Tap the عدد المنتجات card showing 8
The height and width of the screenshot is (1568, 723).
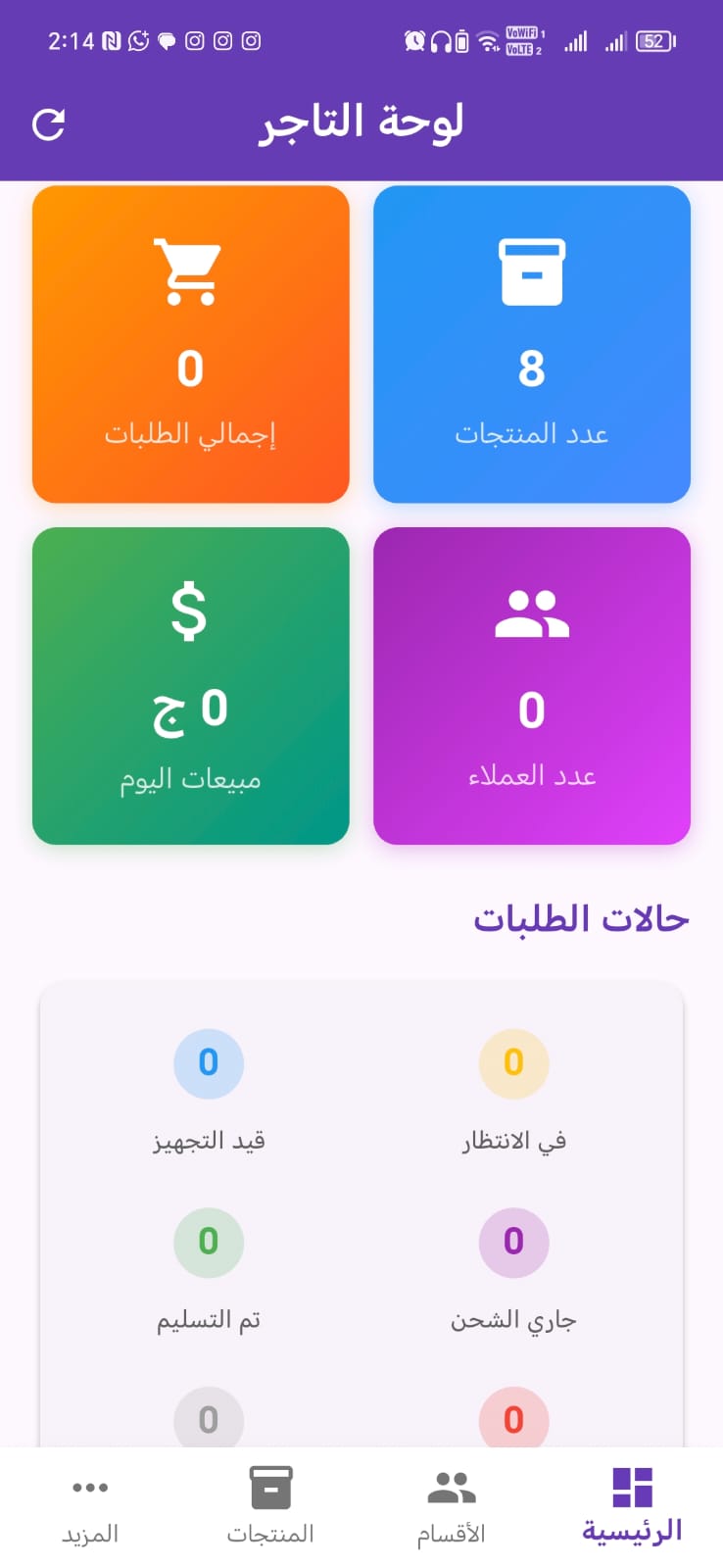point(532,343)
